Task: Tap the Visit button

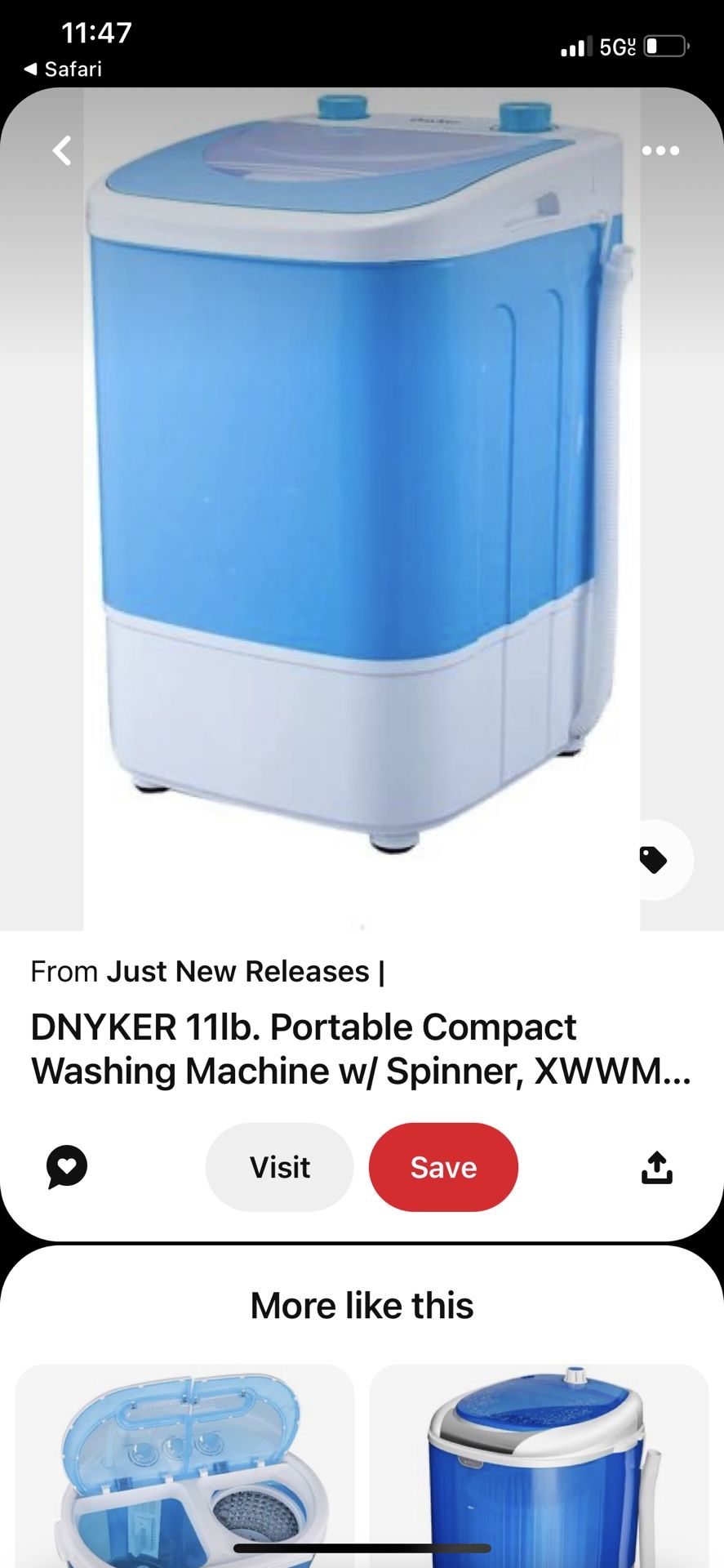Action: coord(279,1166)
